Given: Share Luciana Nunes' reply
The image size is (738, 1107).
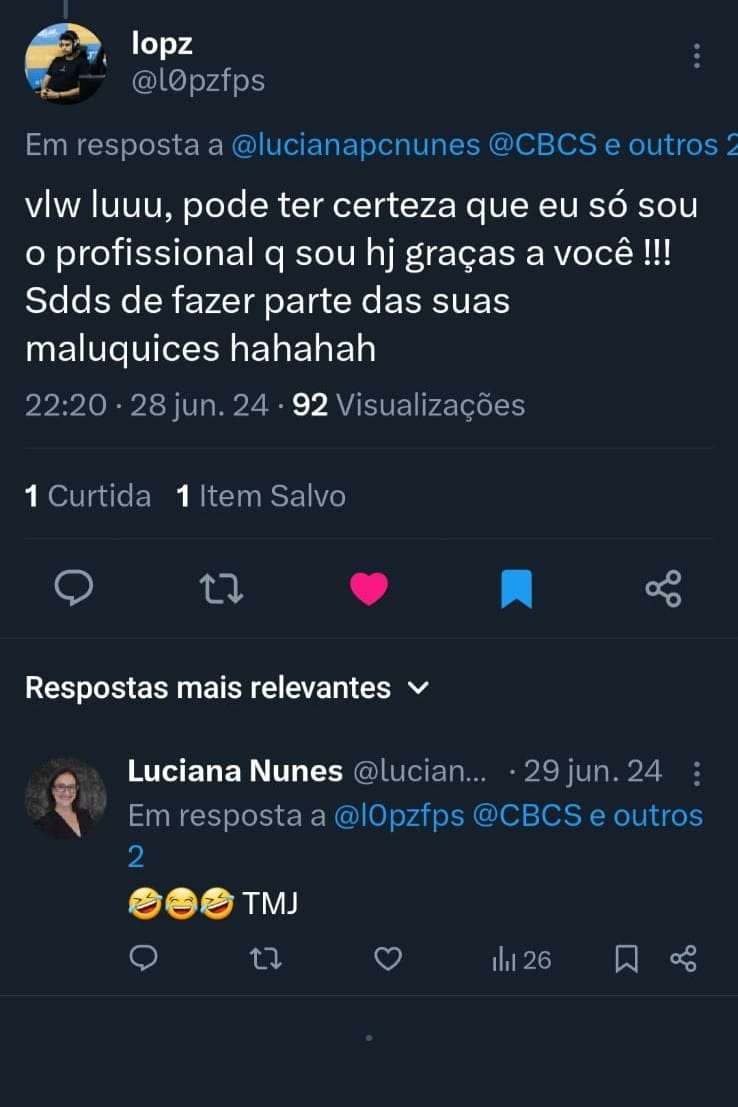Looking at the screenshot, I should pyautogui.click(x=683, y=960).
